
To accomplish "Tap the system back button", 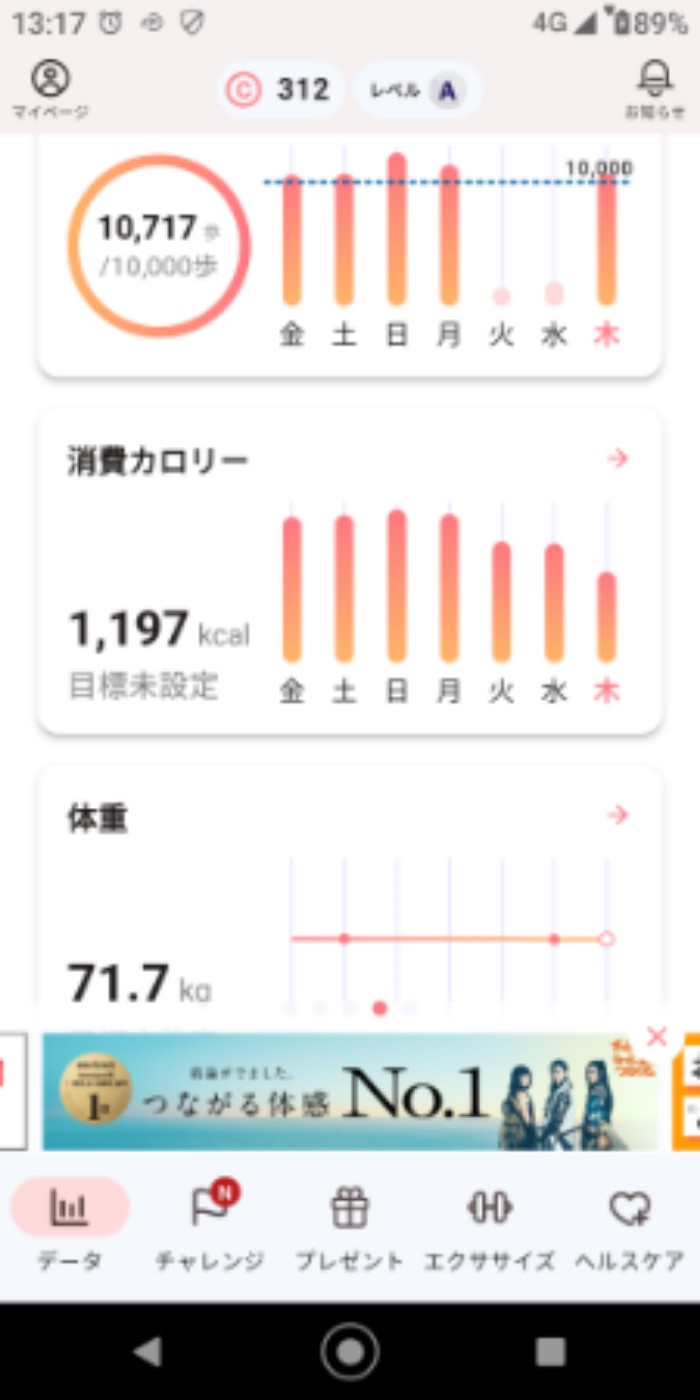I will pyautogui.click(x=148, y=1352).
